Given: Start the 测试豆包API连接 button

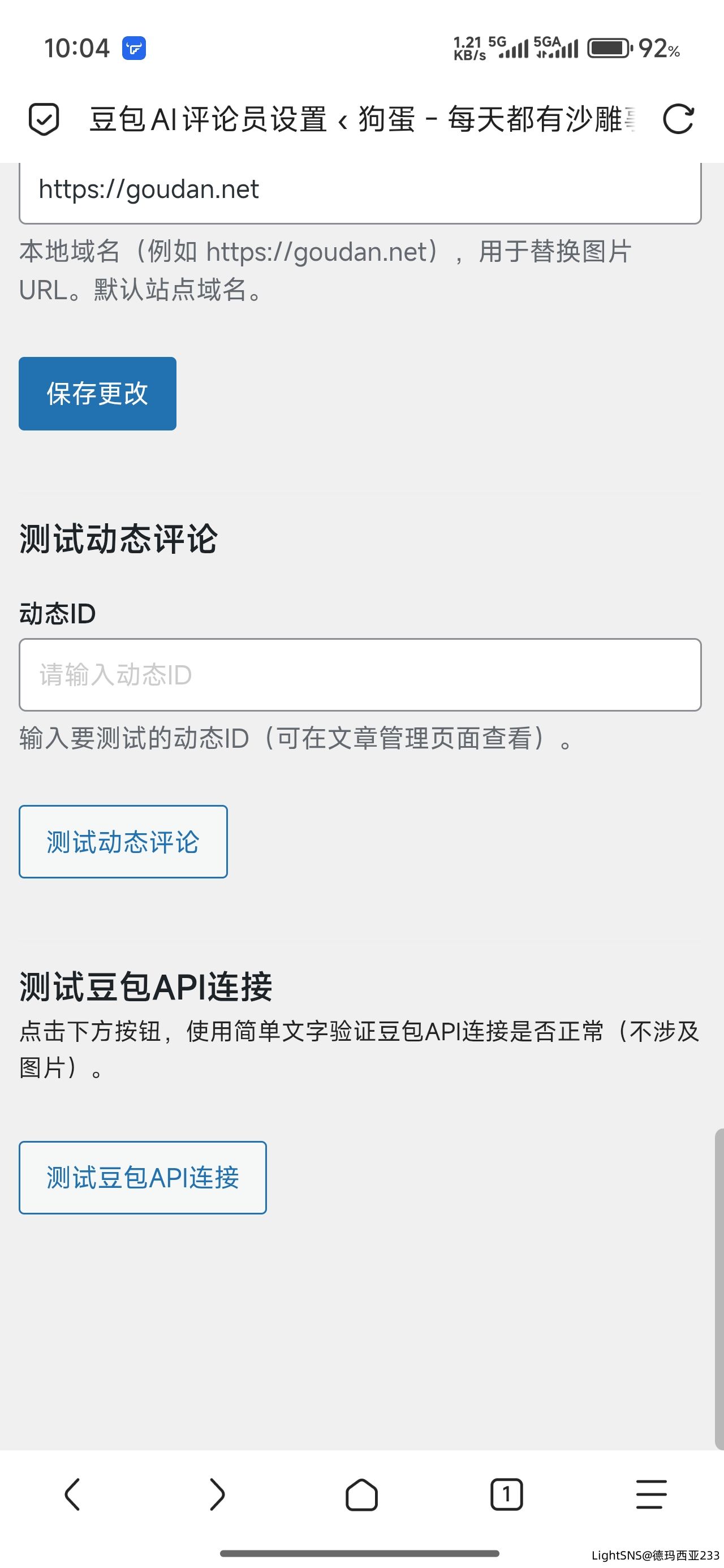Looking at the screenshot, I should pyautogui.click(x=143, y=1177).
